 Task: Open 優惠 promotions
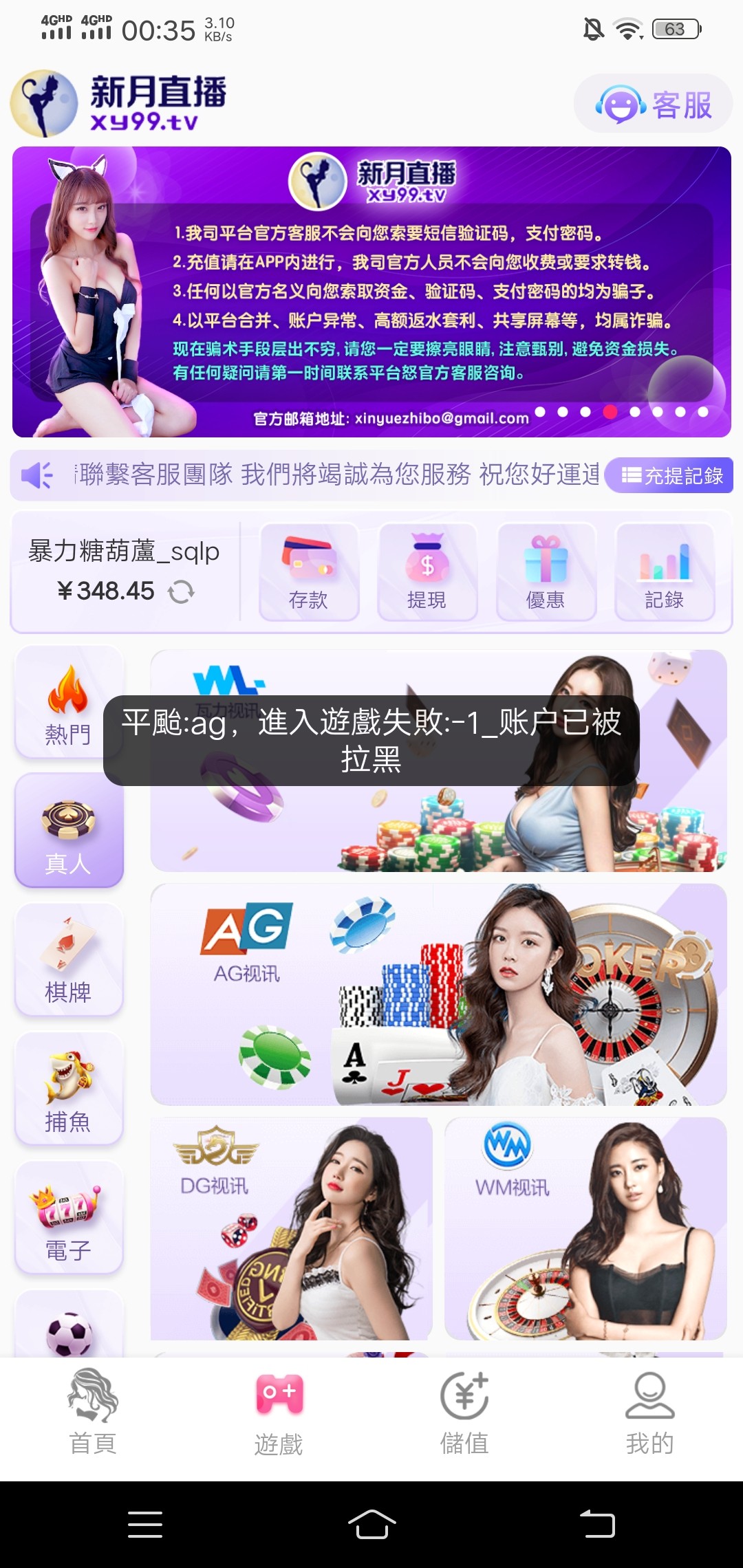tap(546, 572)
